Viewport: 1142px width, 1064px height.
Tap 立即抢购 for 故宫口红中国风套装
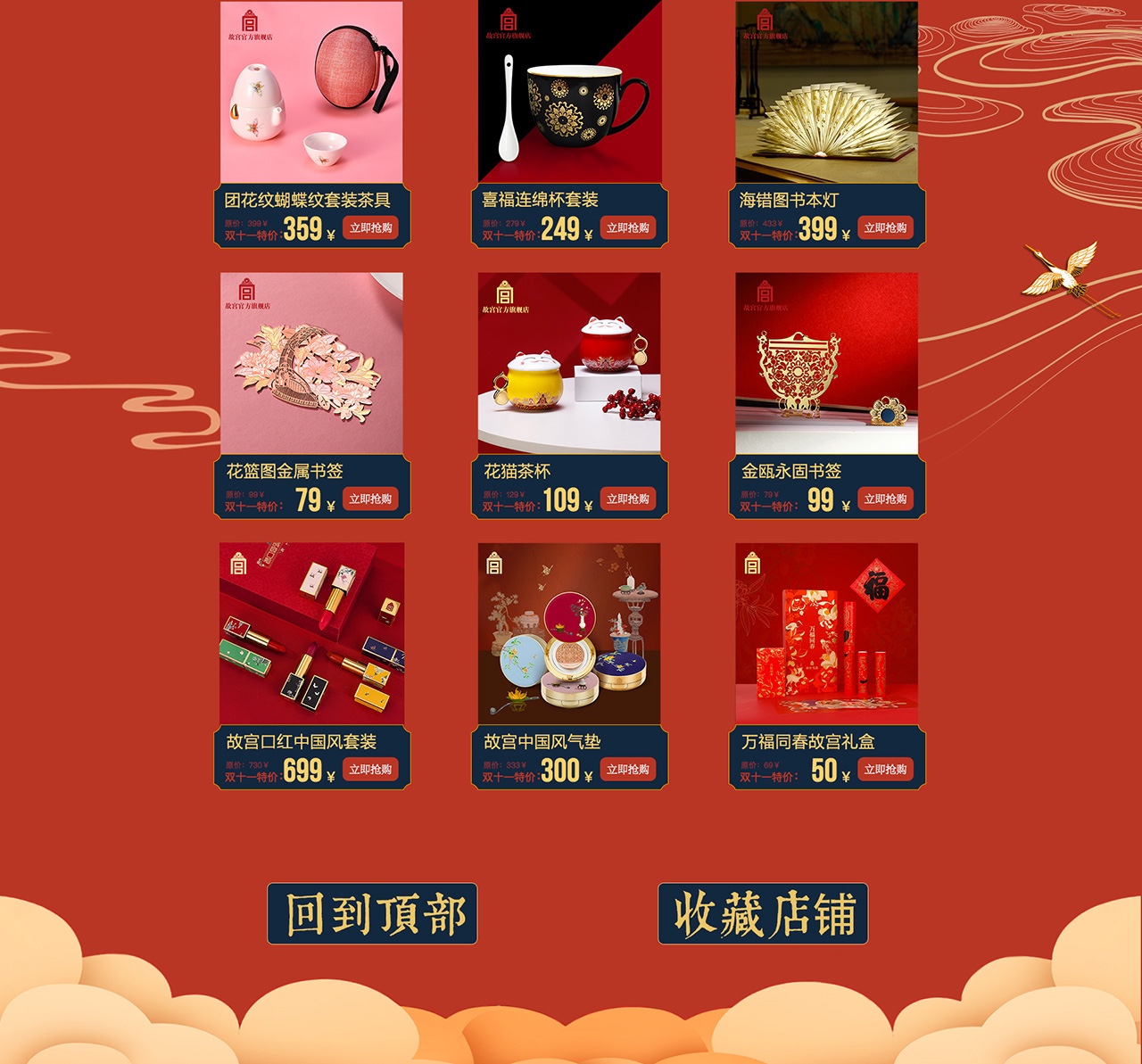[x=370, y=770]
